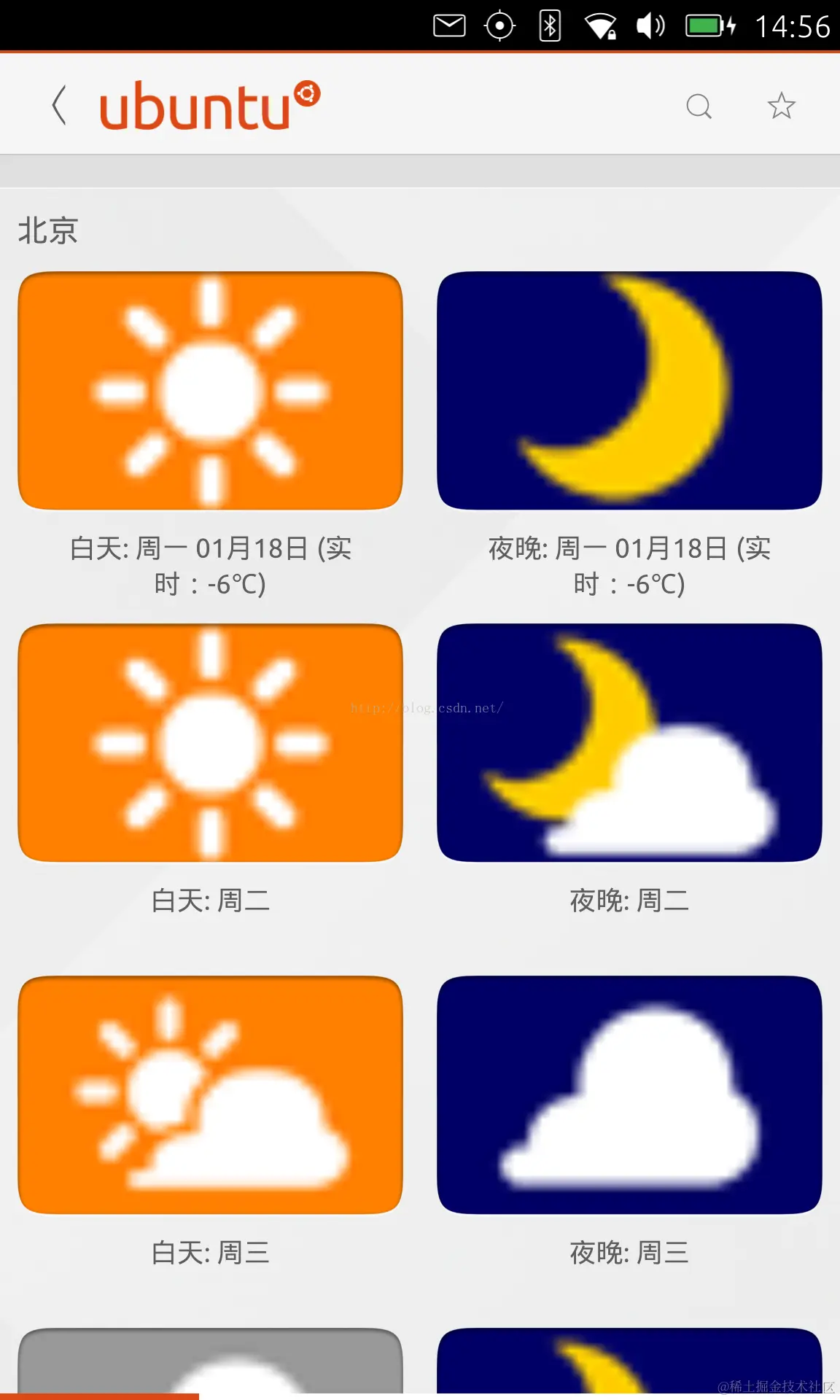Select the 白天: 周三 forecast card
Viewport: 840px width, 1400px height.
click(210, 1095)
